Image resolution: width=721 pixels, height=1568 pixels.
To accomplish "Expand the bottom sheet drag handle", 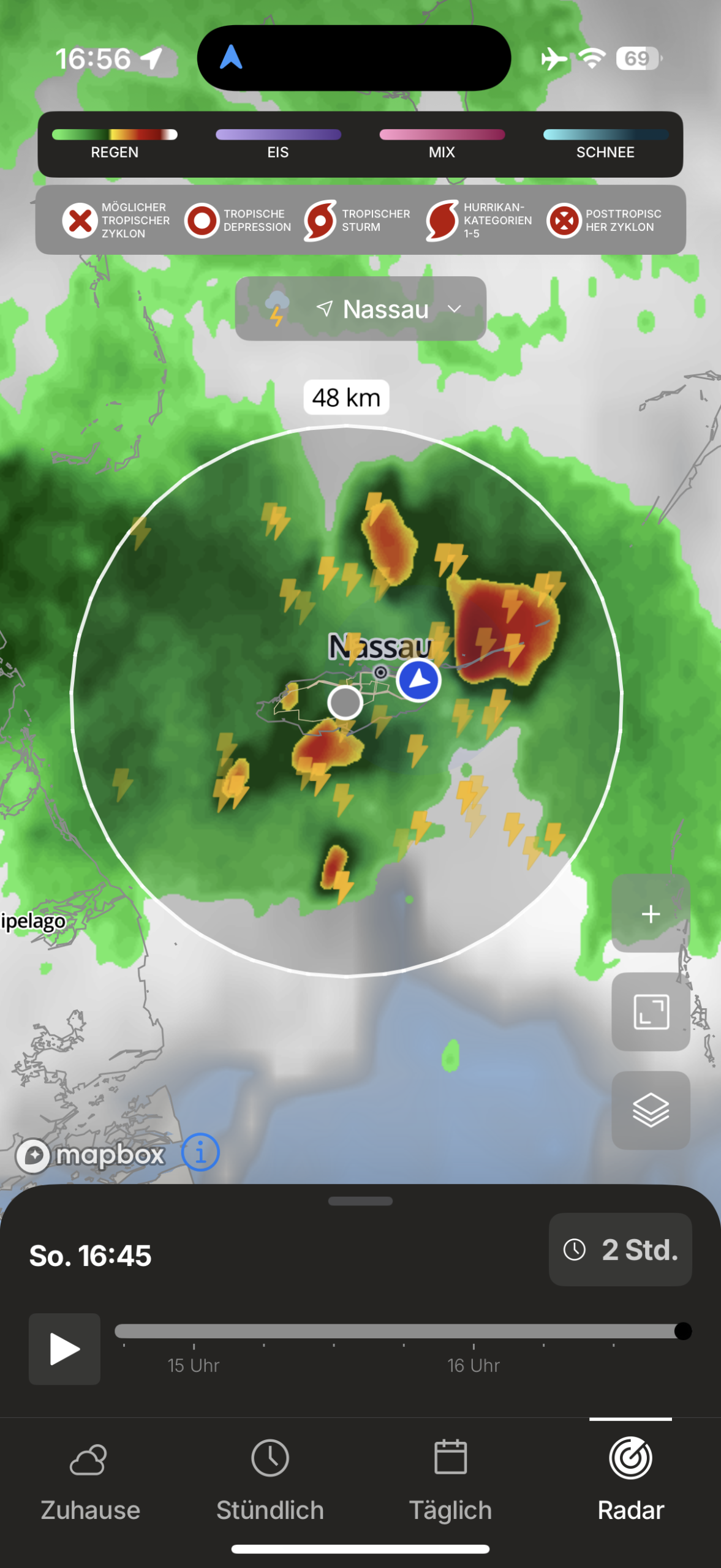I will (x=360, y=1201).
